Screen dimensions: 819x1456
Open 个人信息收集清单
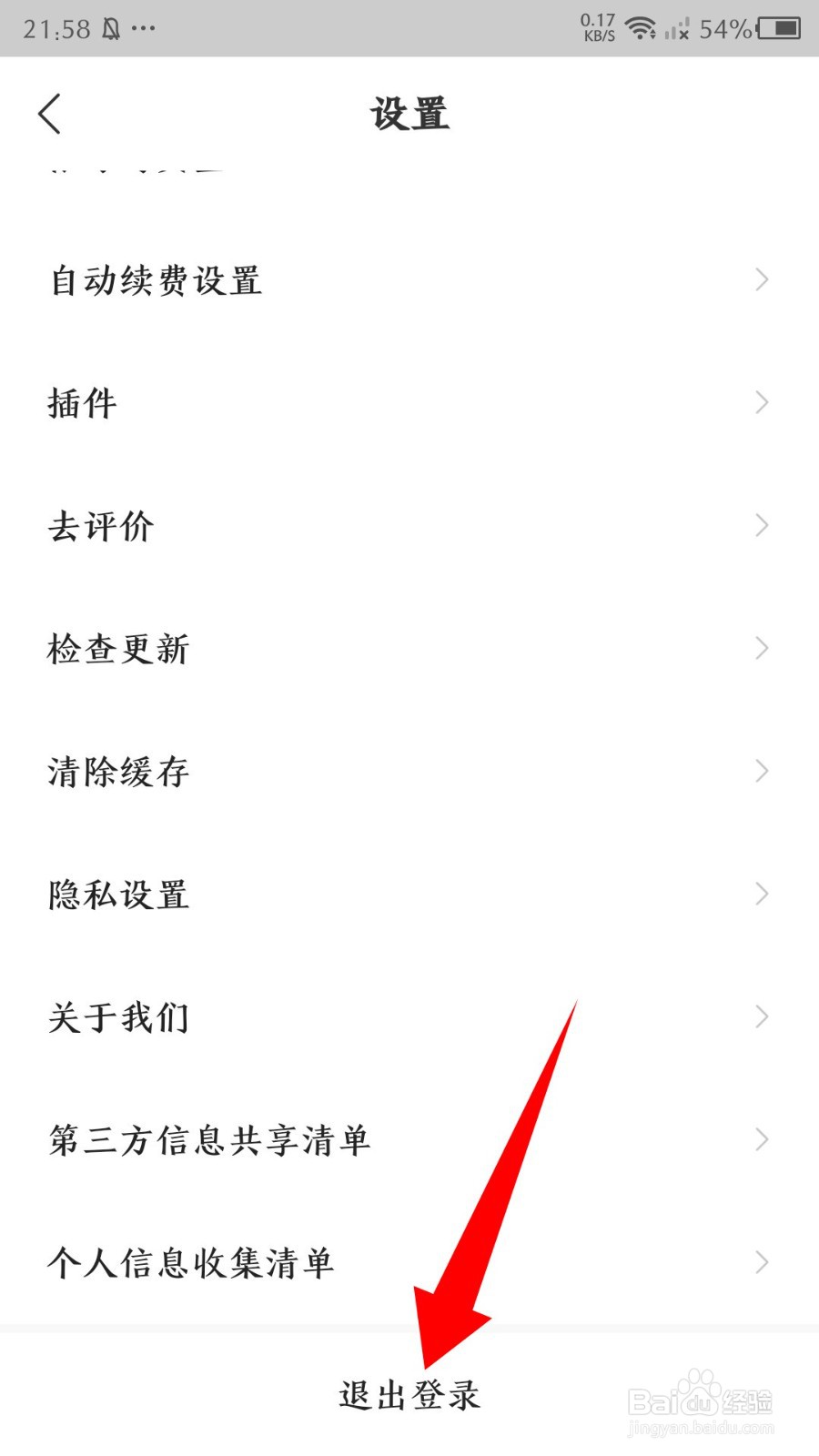point(191,1262)
